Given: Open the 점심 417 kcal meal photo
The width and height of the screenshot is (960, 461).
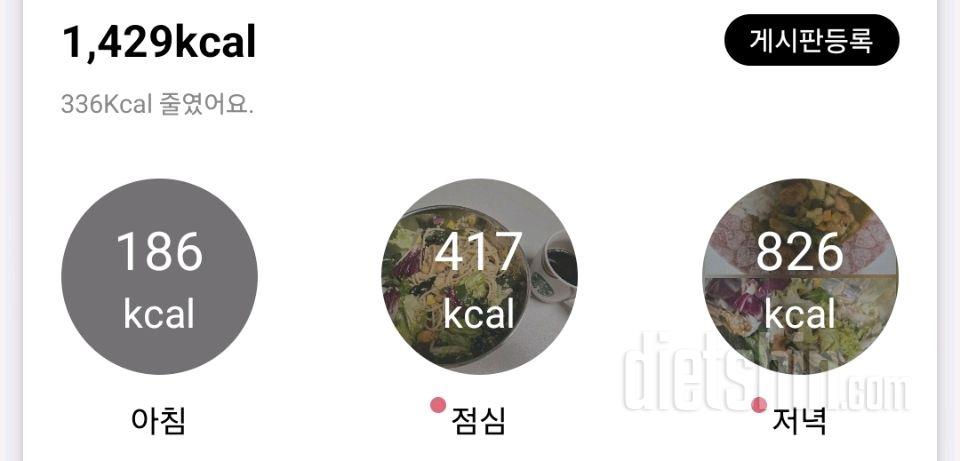Looking at the screenshot, I should tap(479, 277).
